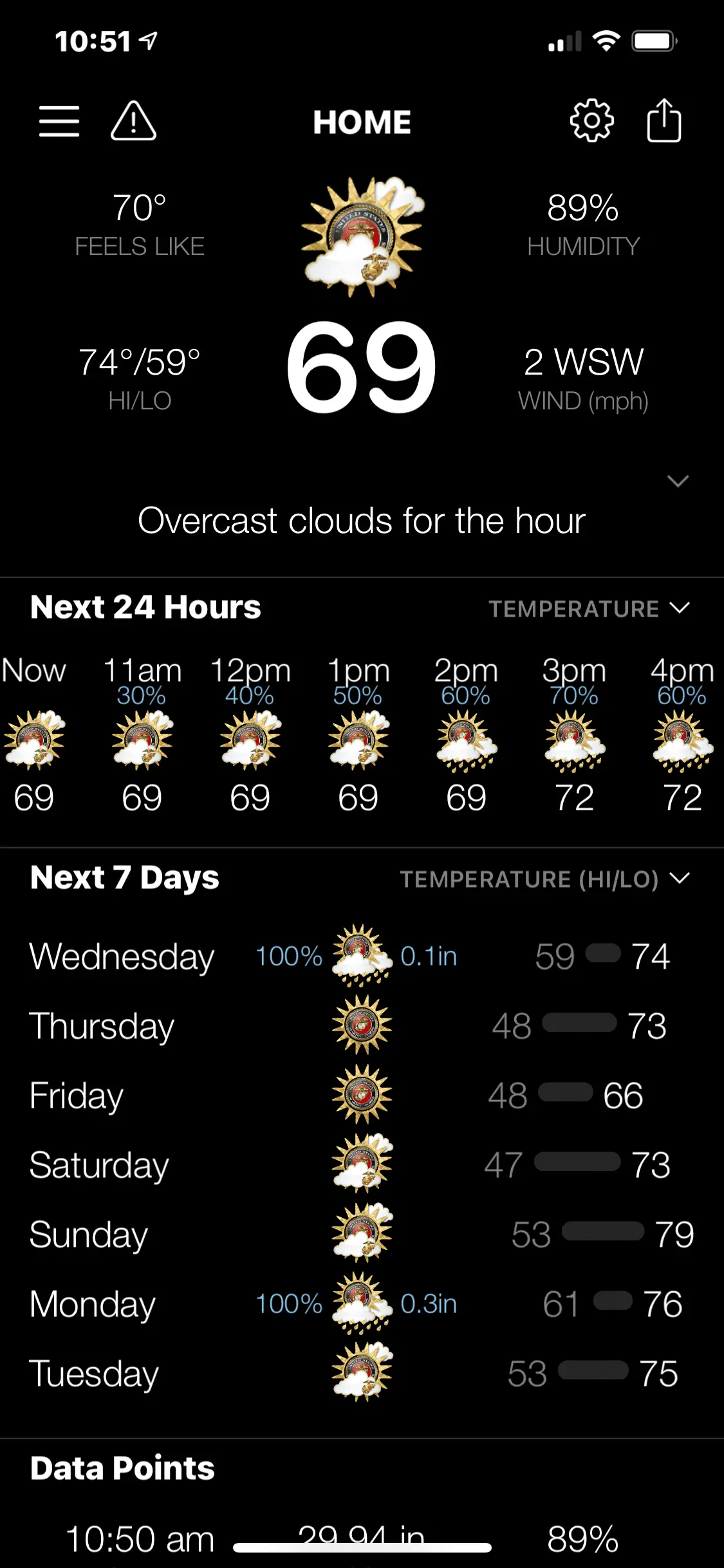Check Monday's rain forecast
The height and width of the screenshot is (1568, 724).
pos(360,1304)
